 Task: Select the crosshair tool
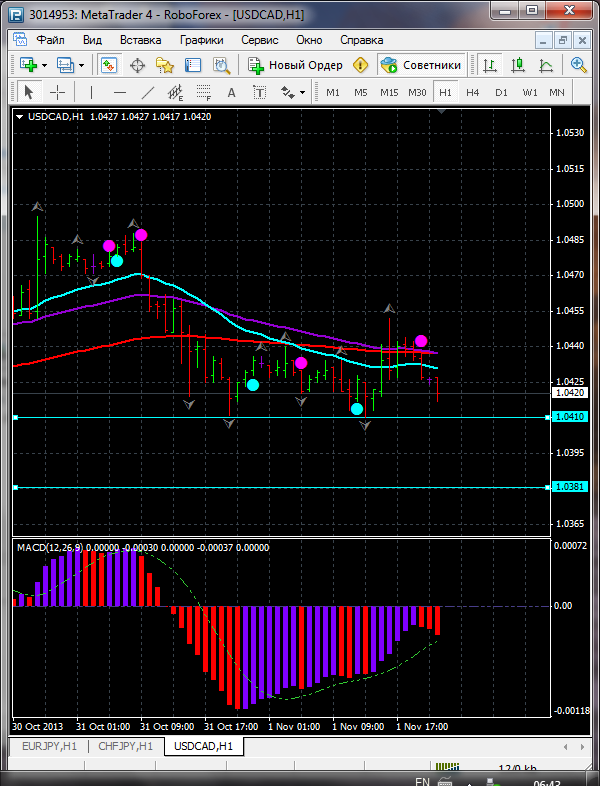(58, 92)
